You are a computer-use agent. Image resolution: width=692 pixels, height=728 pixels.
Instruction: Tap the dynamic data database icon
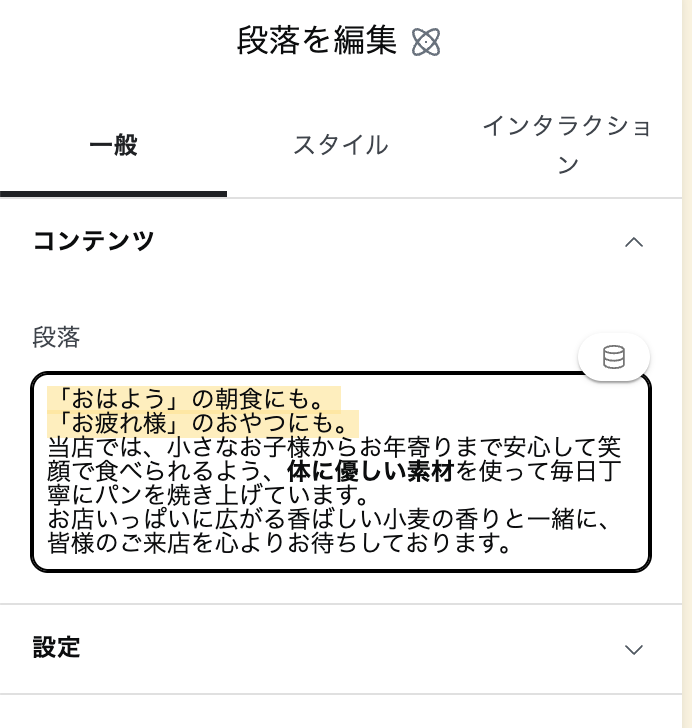614,357
